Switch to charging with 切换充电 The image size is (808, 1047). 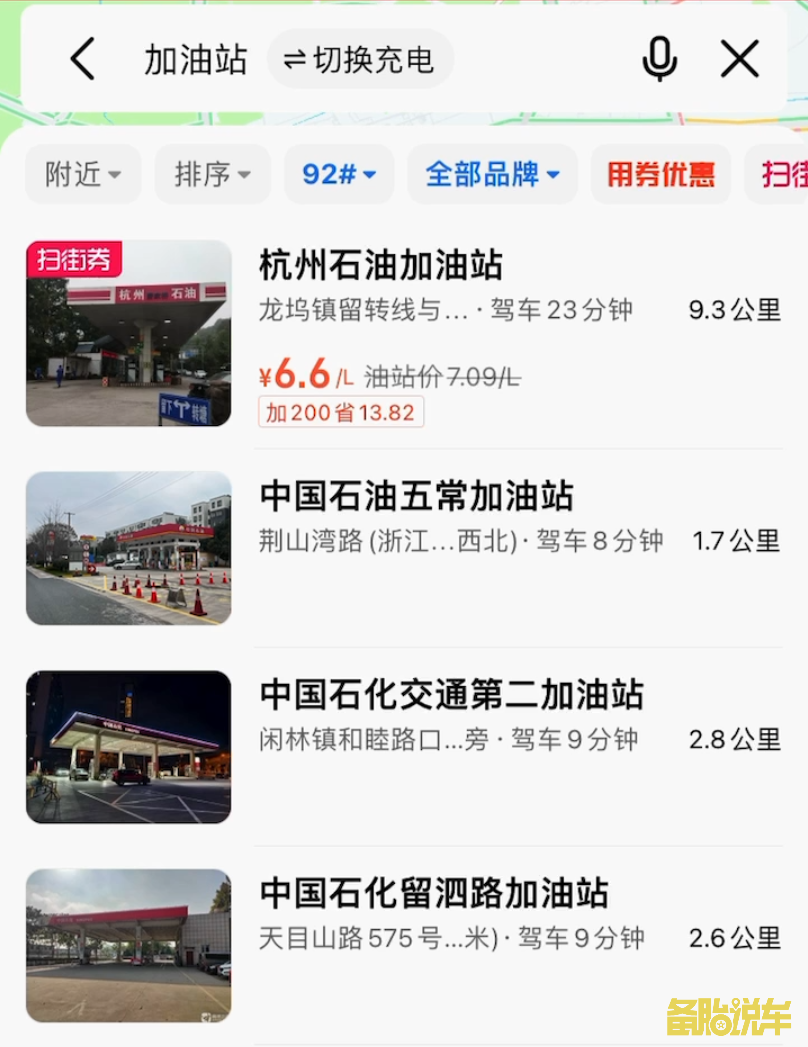[360, 60]
